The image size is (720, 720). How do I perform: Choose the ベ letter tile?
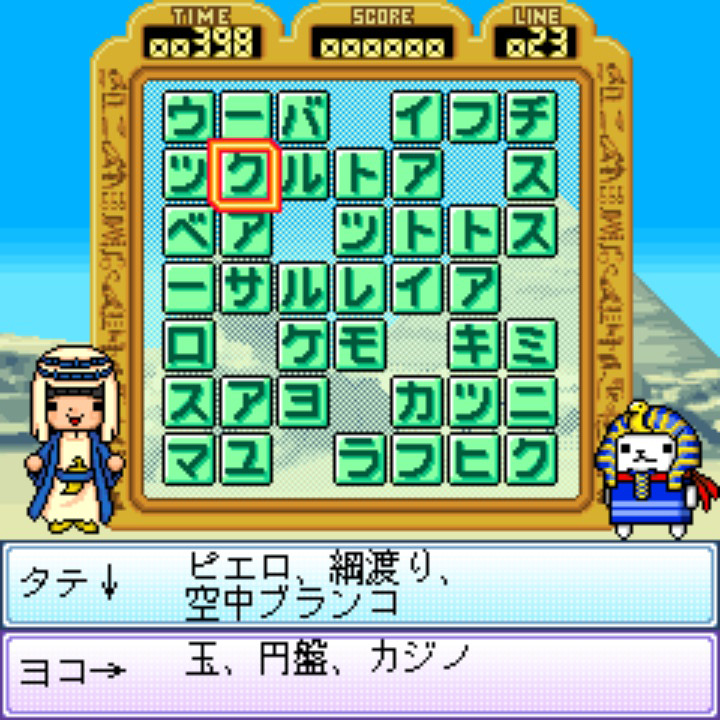tap(189, 233)
